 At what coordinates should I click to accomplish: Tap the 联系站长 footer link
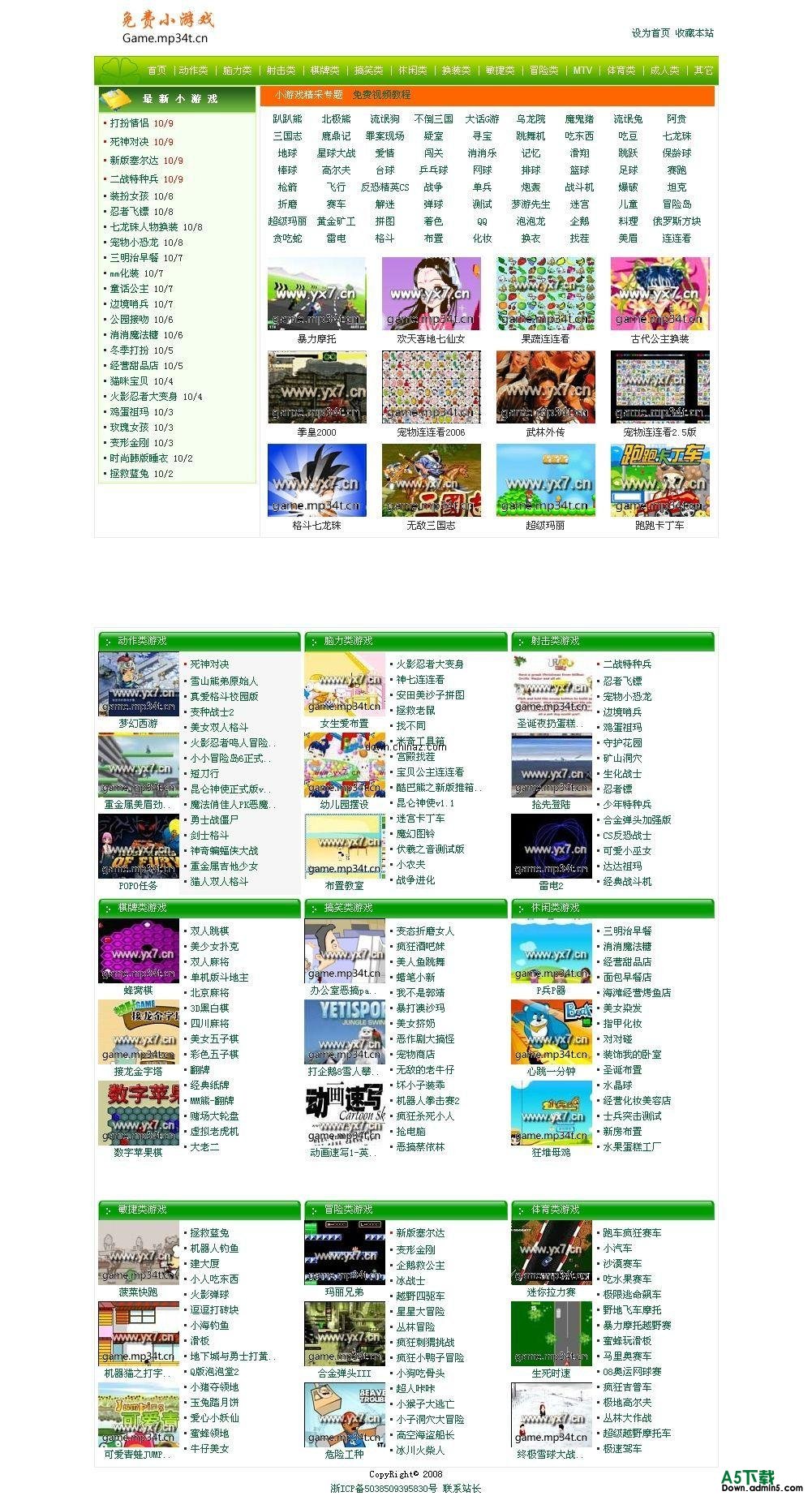tap(462, 1489)
